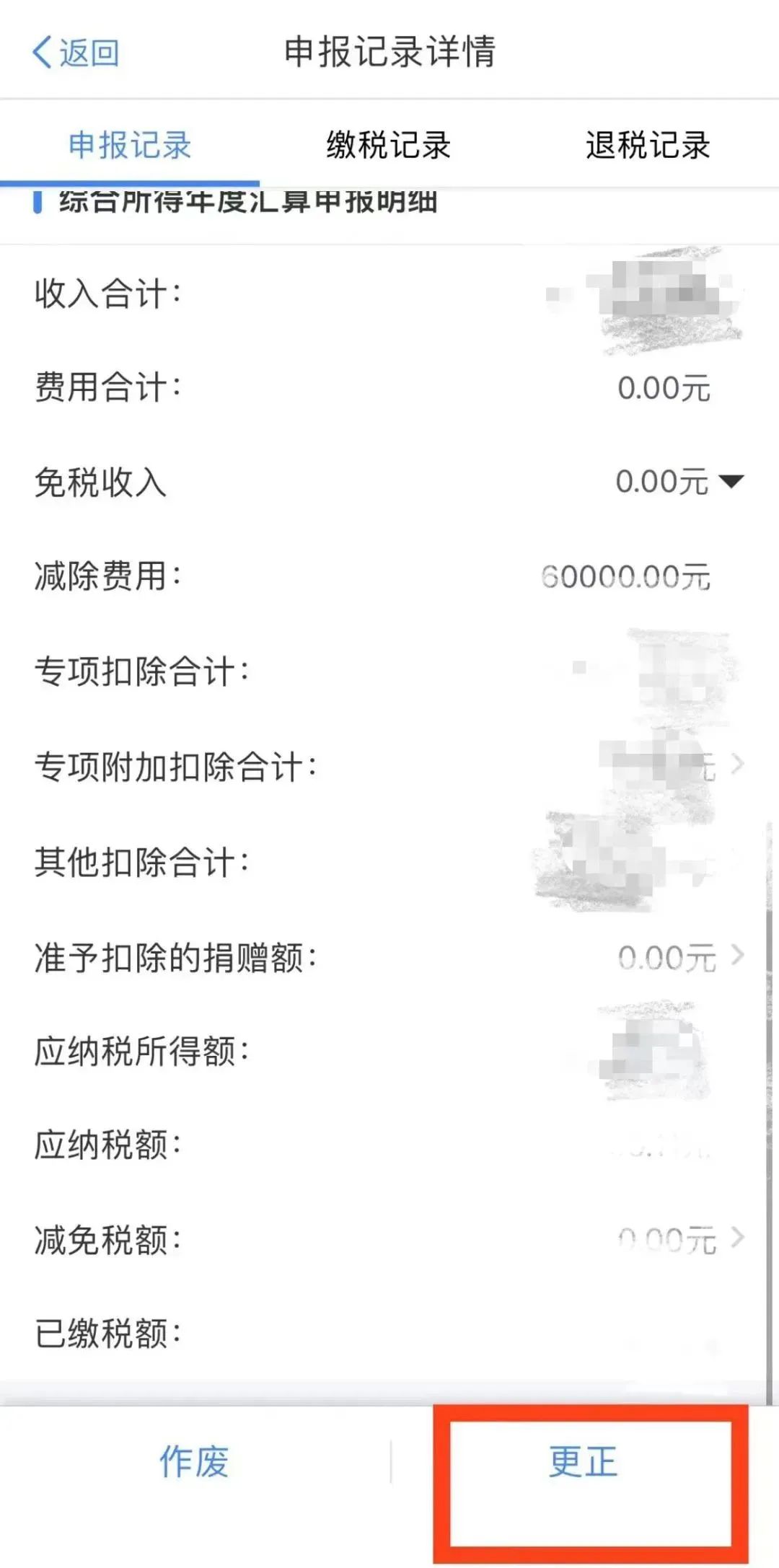This screenshot has height=1568, width=779.
Task: Go back using the 返回 button
Action: pos(76,53)
